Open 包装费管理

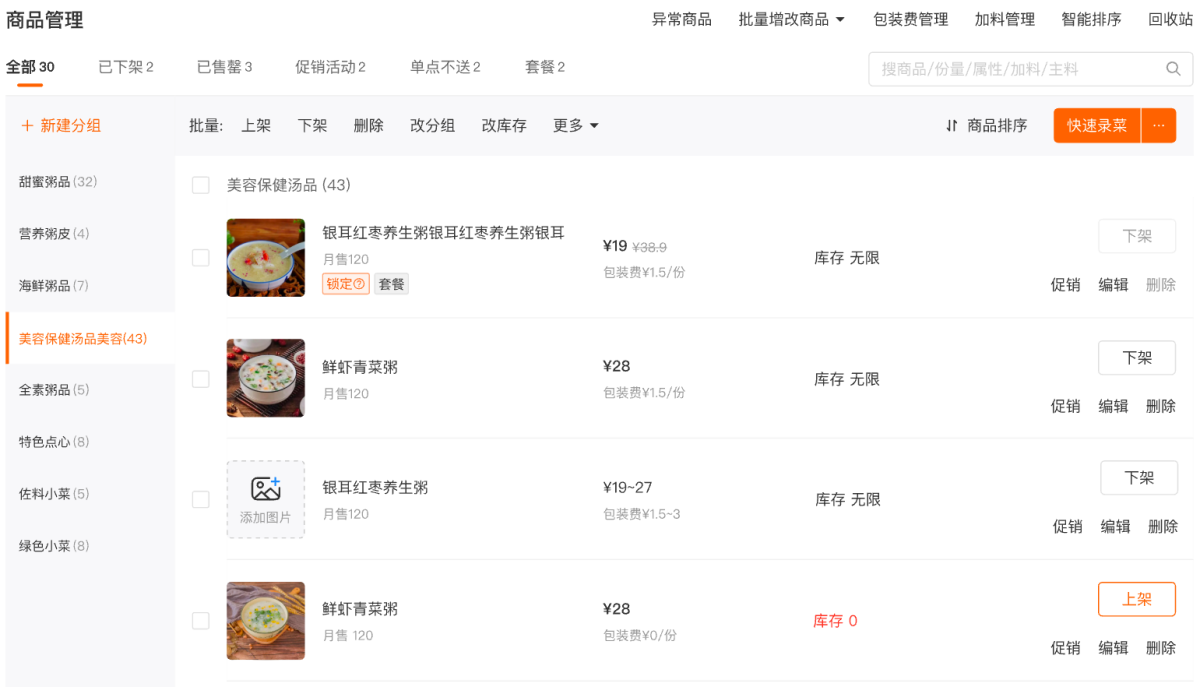coord(910,19)
